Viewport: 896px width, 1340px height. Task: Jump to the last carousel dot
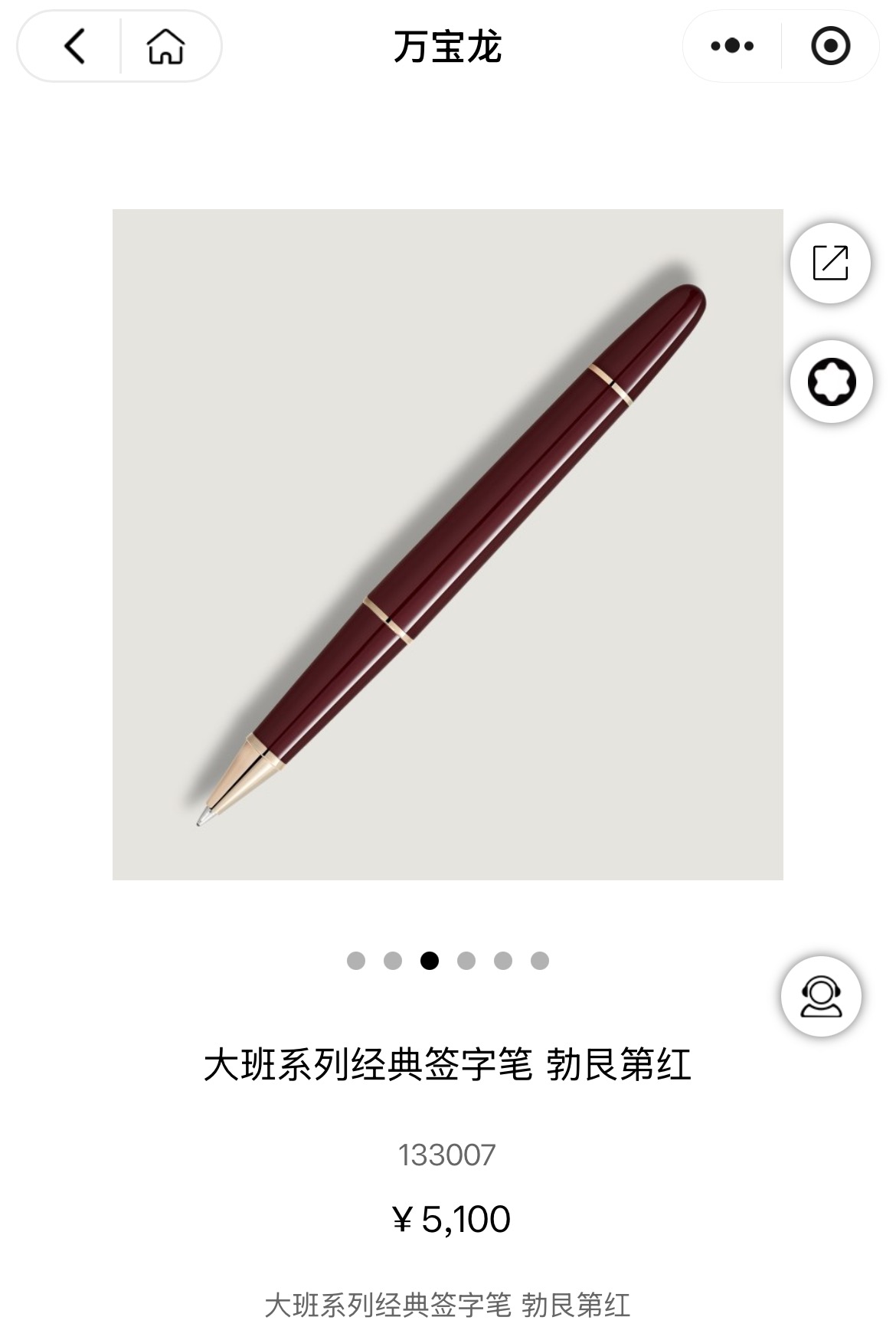tap(540, 958)
